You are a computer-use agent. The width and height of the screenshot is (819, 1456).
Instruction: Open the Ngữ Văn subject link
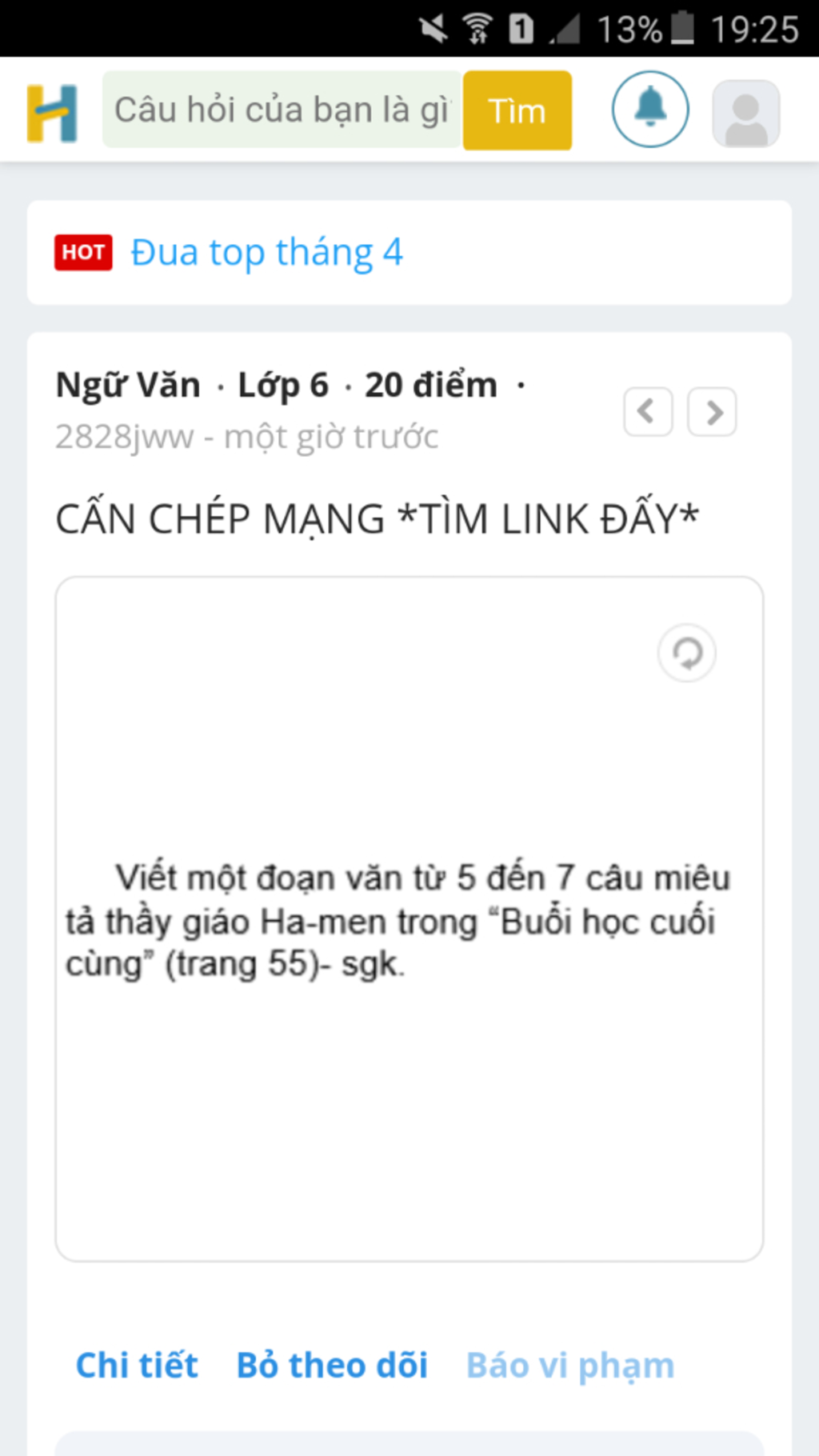point(128,385)
